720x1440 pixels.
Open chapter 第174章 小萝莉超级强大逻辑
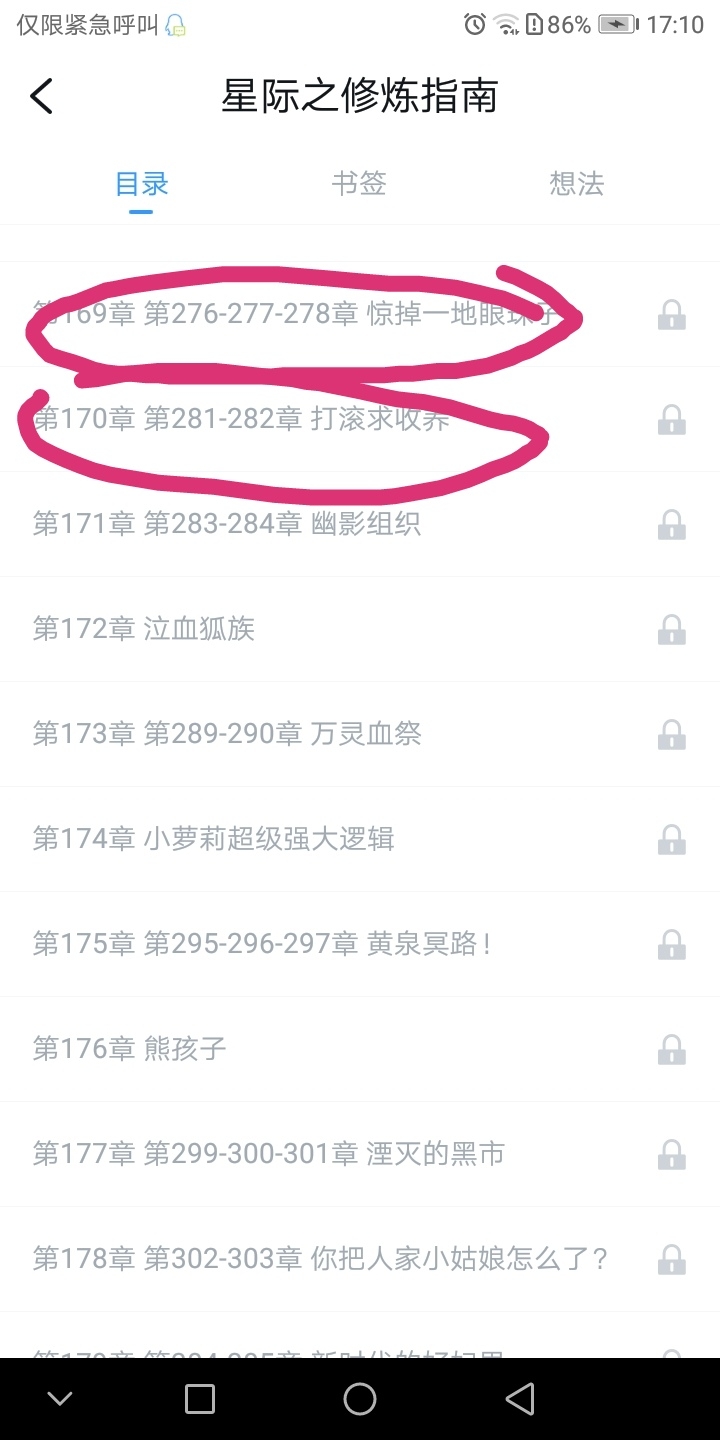pos(214,839)
